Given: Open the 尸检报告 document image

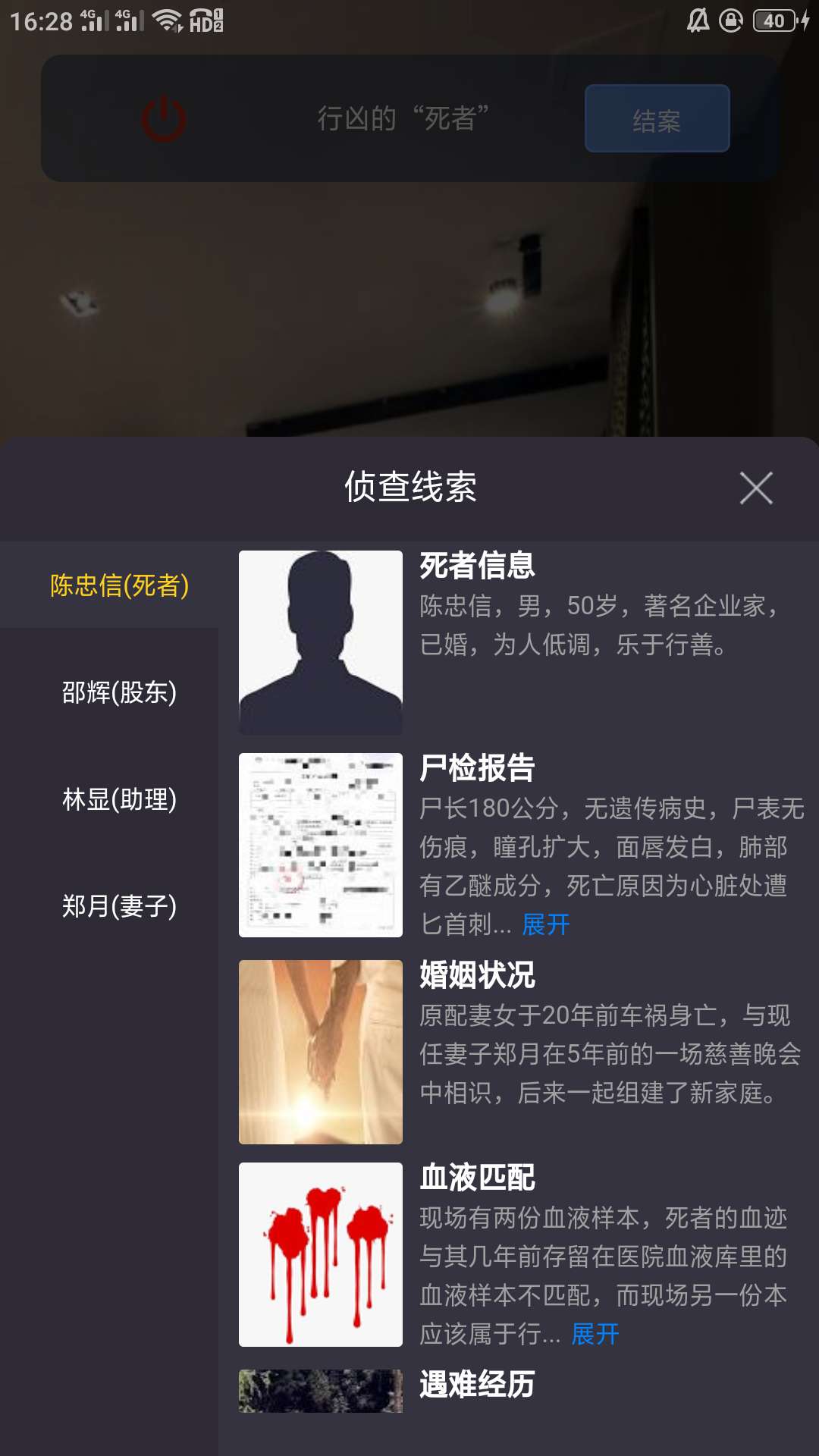Looking at the screenshot, I should tap(320, 845).
